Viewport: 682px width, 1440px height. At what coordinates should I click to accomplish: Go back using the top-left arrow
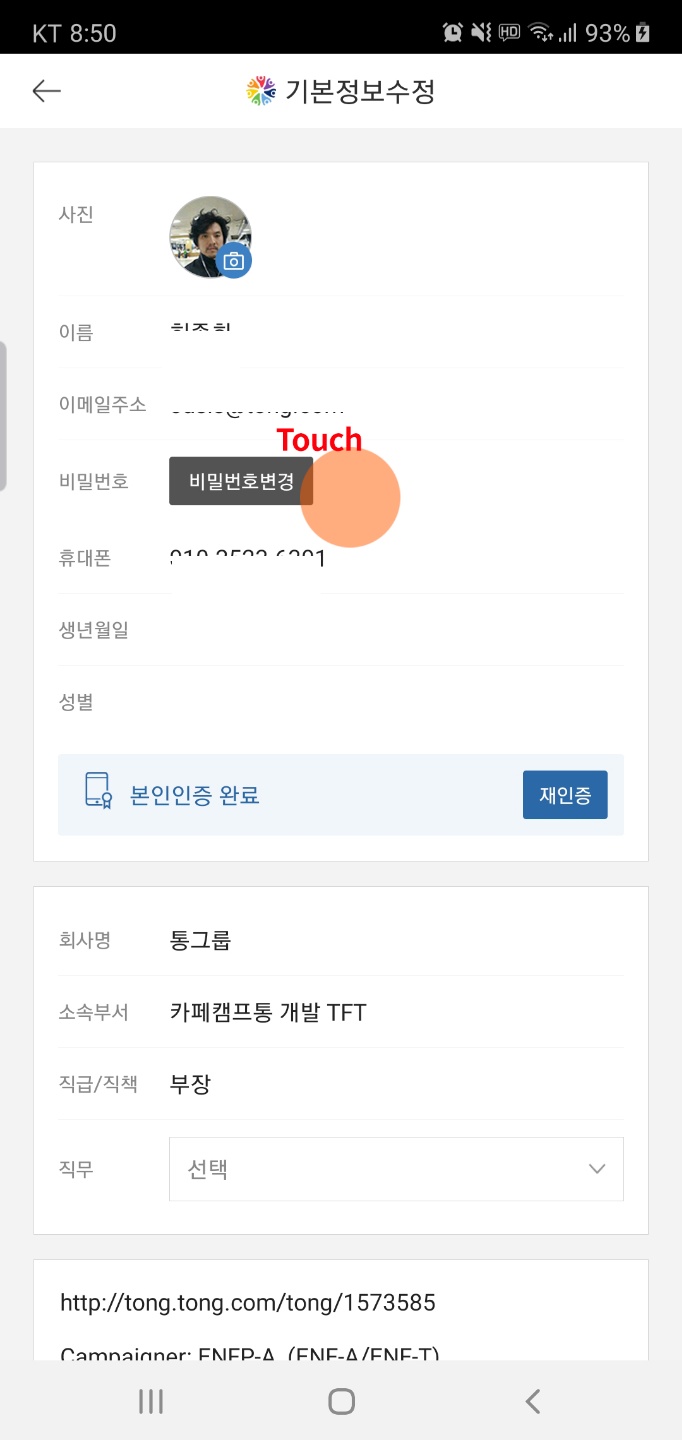(x=46, y=91)
